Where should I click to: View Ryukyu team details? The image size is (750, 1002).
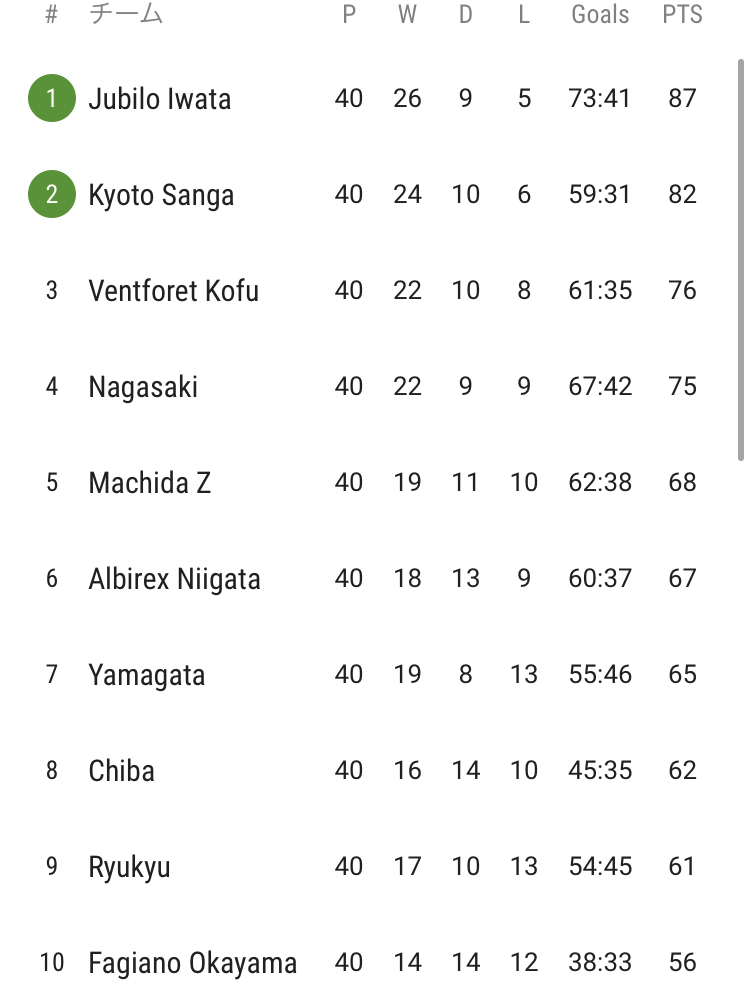click(x=130, y=867)
